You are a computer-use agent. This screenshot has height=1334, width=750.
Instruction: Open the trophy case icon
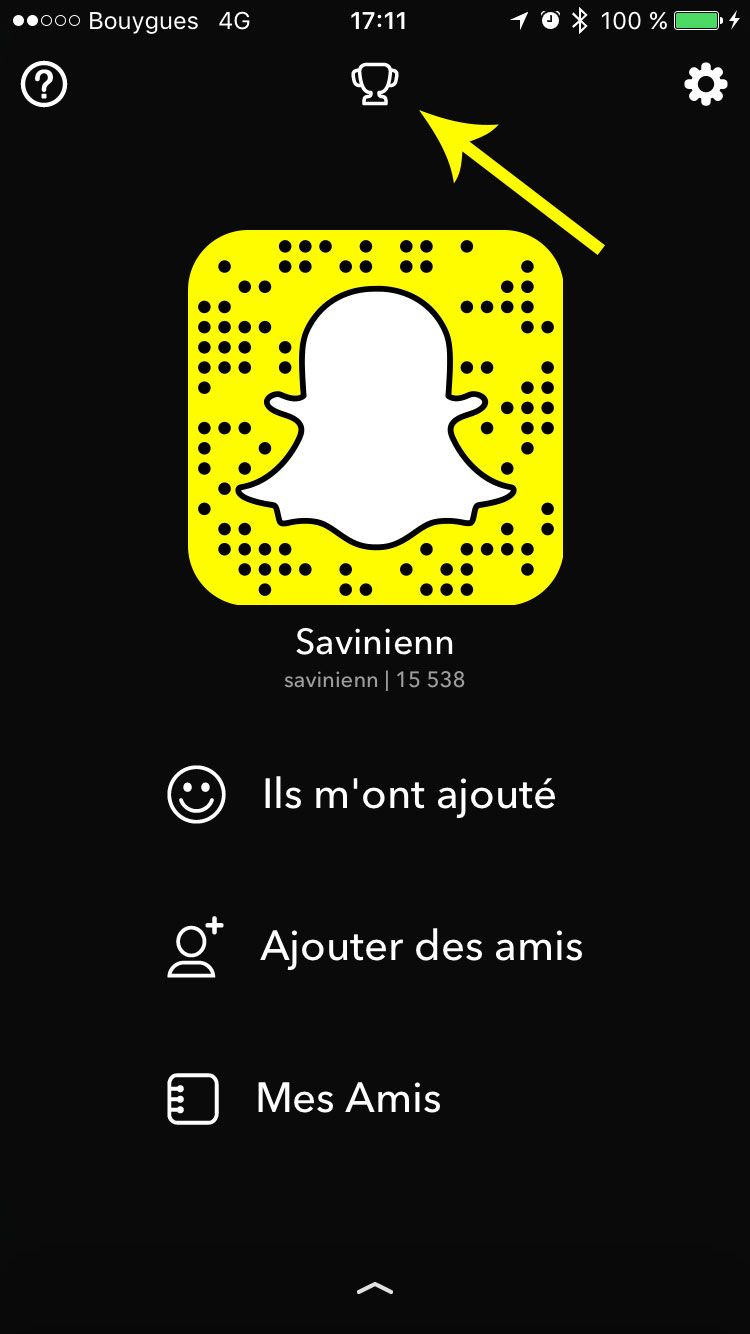click(375, 85)
